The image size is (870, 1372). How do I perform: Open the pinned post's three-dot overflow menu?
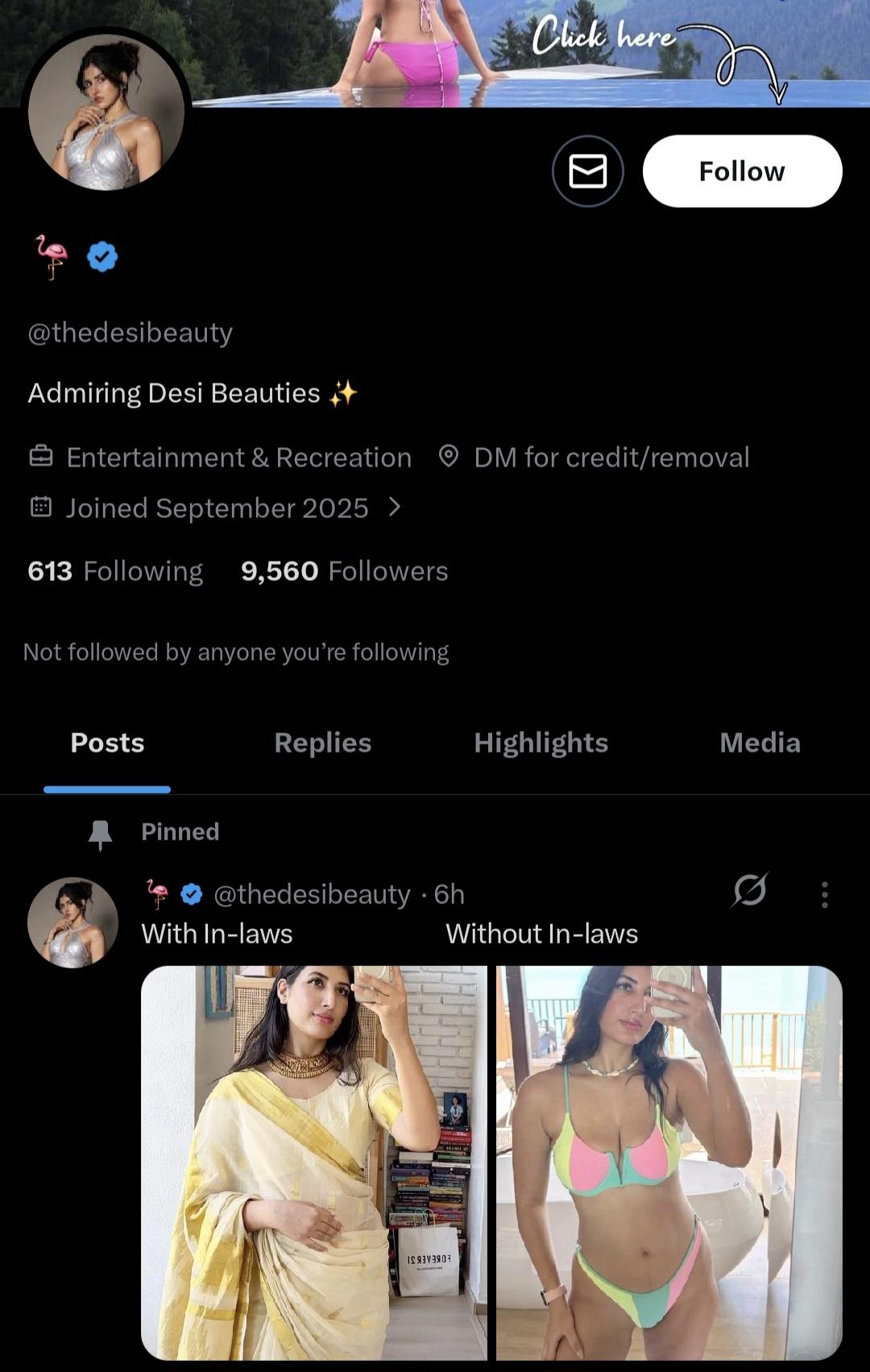tap(824, 894)
